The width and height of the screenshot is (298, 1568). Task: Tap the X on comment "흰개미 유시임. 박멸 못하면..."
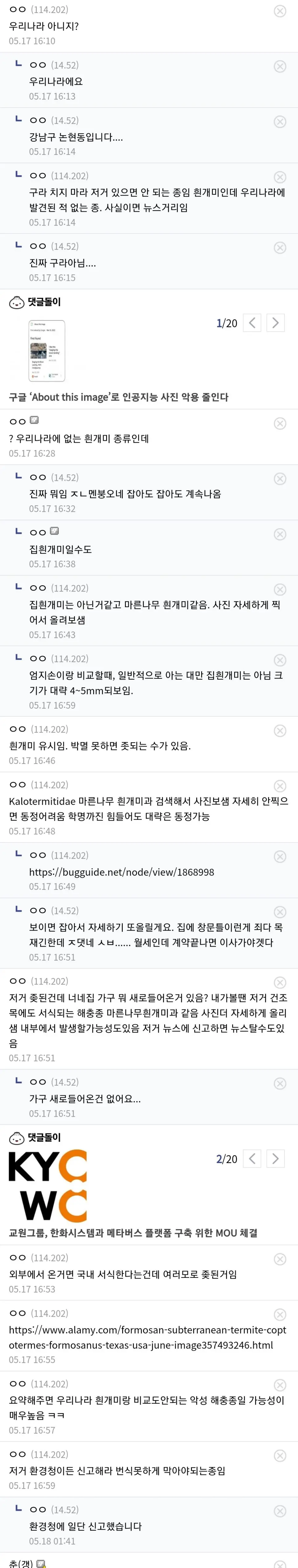[280, 730]
